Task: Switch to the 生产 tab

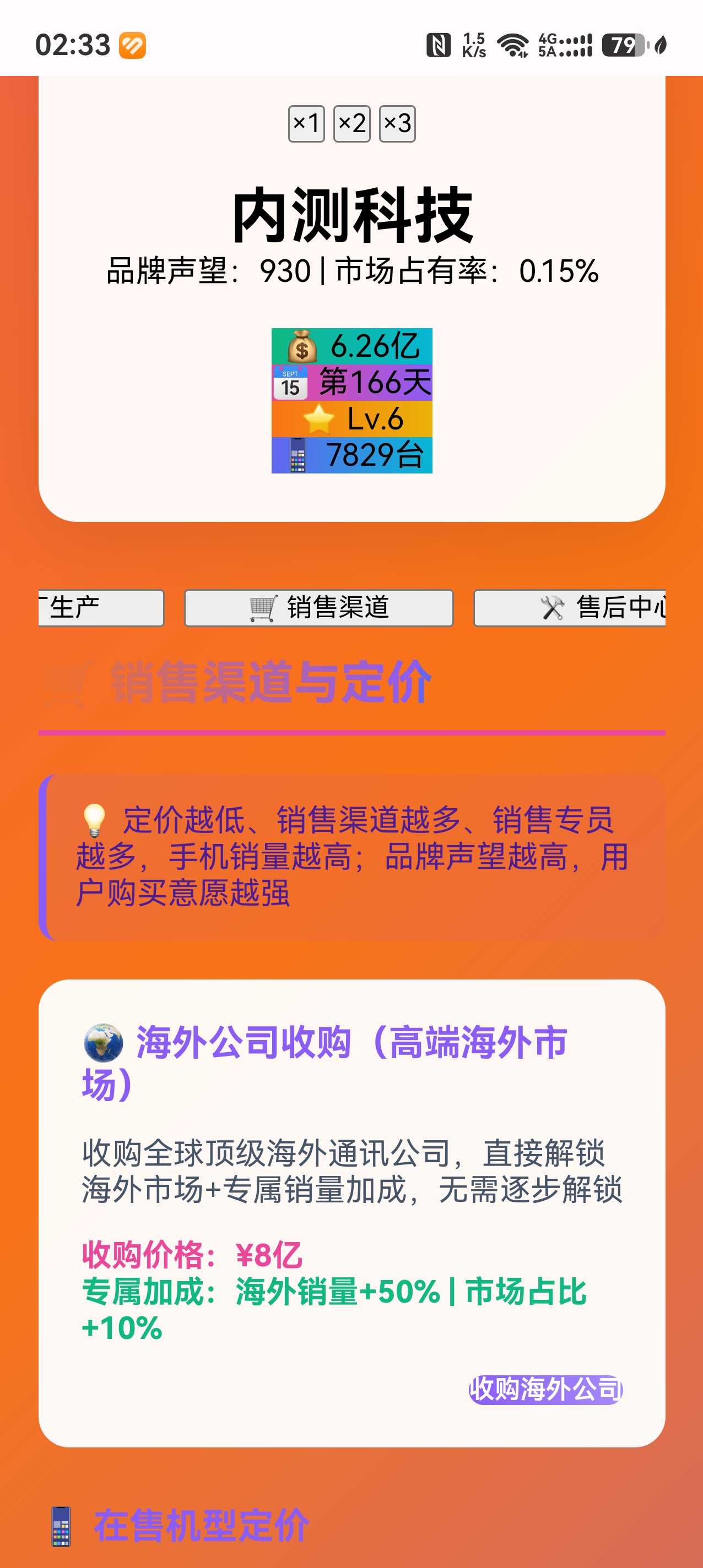Action: [100, 607]
